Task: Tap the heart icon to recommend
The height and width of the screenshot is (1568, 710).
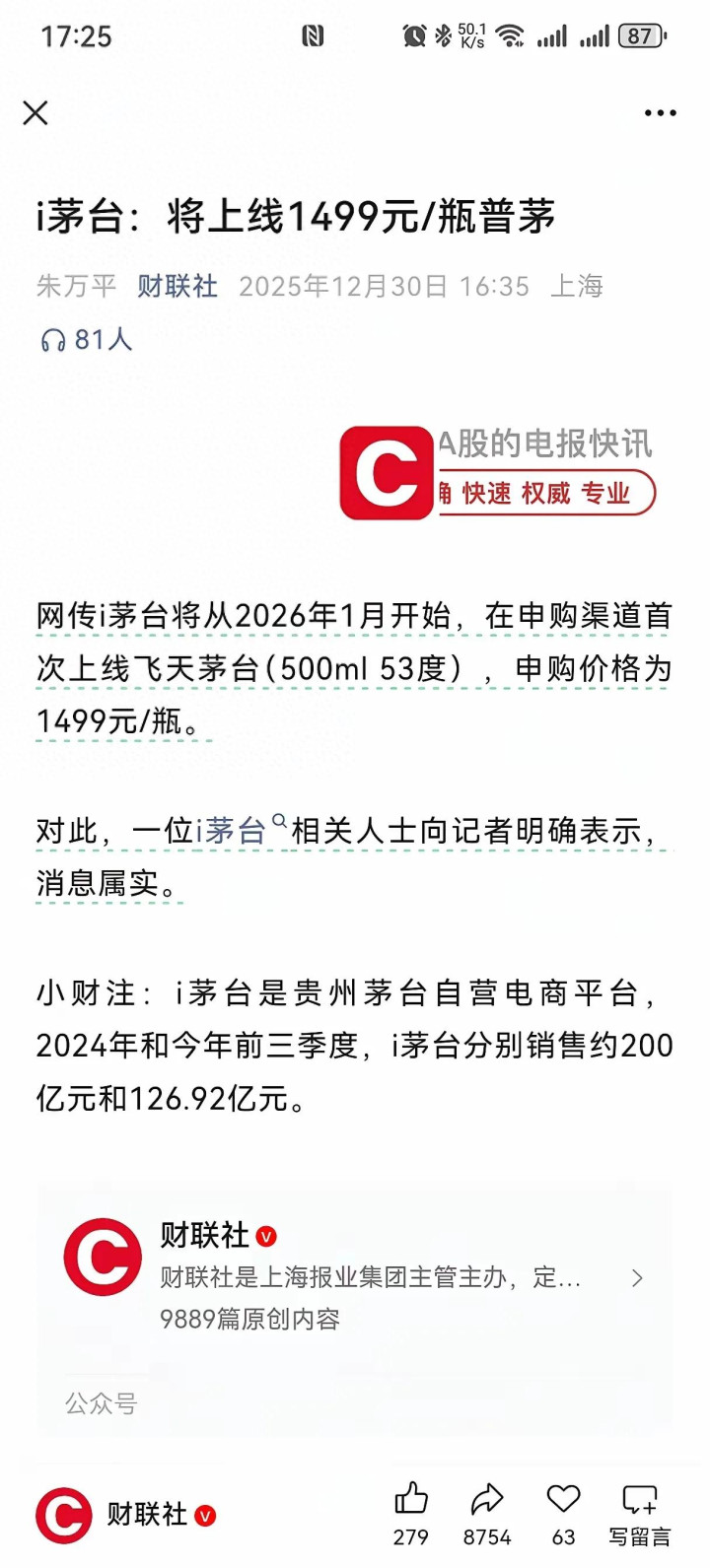Action: [563, 1501]
